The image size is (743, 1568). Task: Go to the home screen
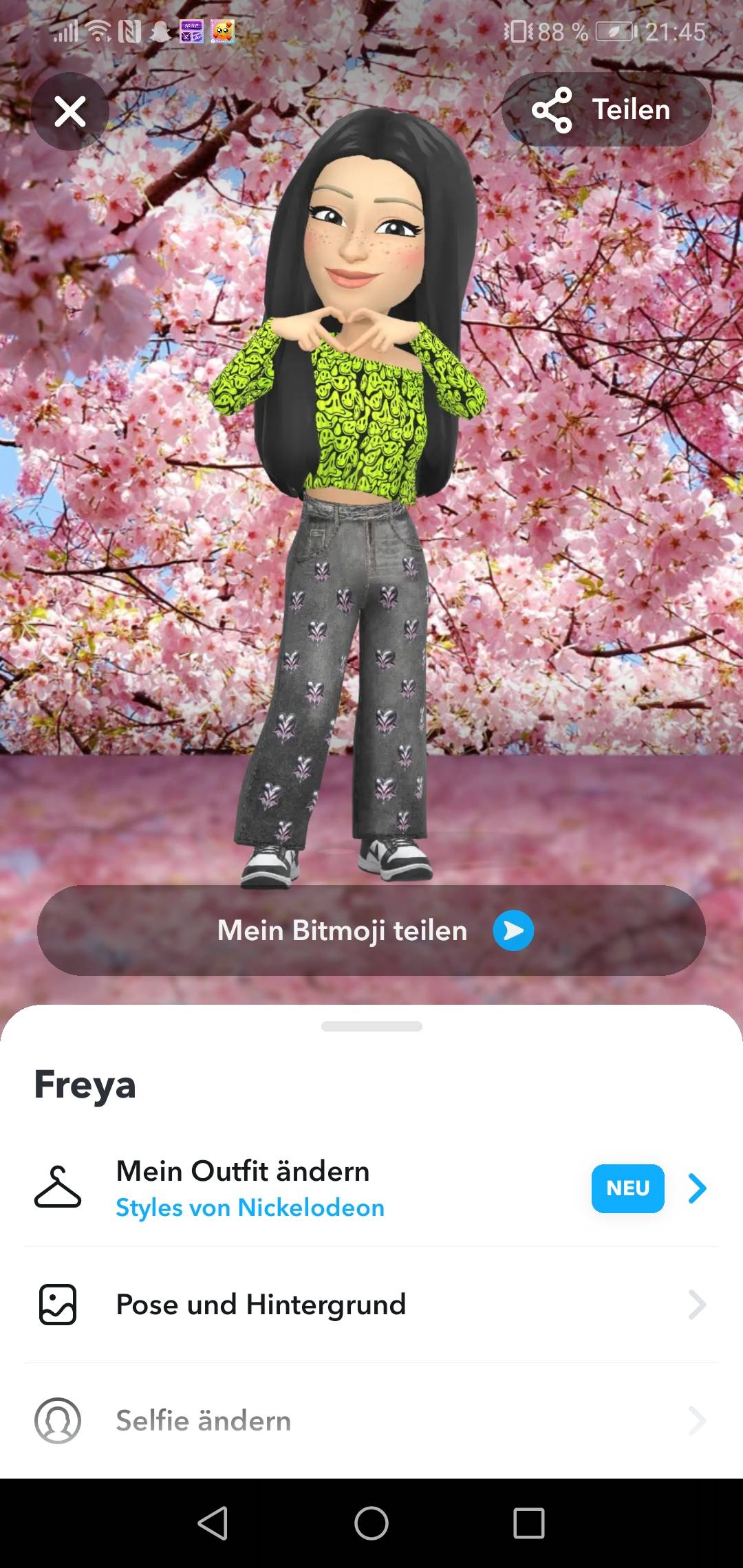tap(371, 1523)
